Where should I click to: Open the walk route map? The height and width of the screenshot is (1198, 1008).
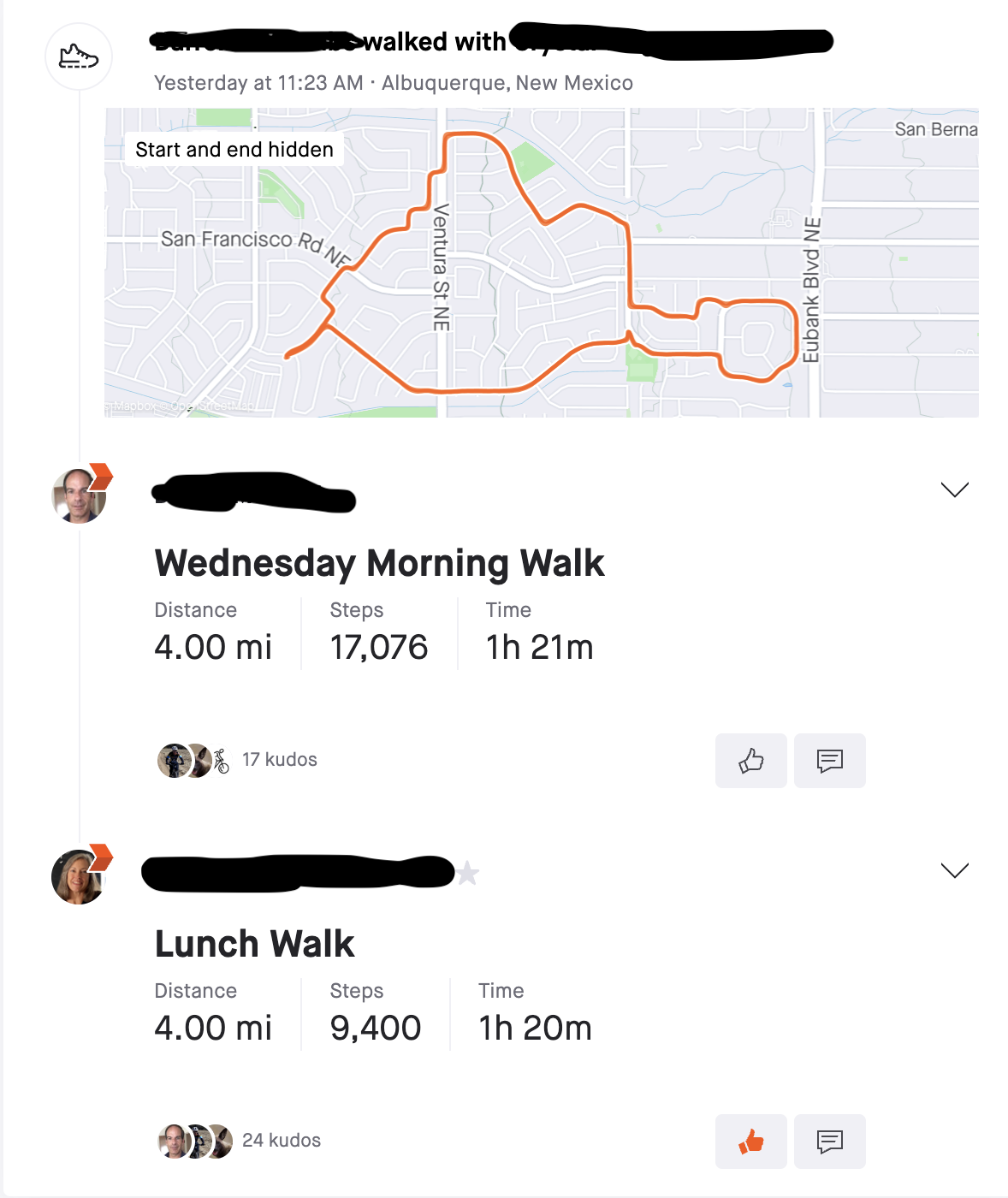pyautogui.click(x=541, y=263)
